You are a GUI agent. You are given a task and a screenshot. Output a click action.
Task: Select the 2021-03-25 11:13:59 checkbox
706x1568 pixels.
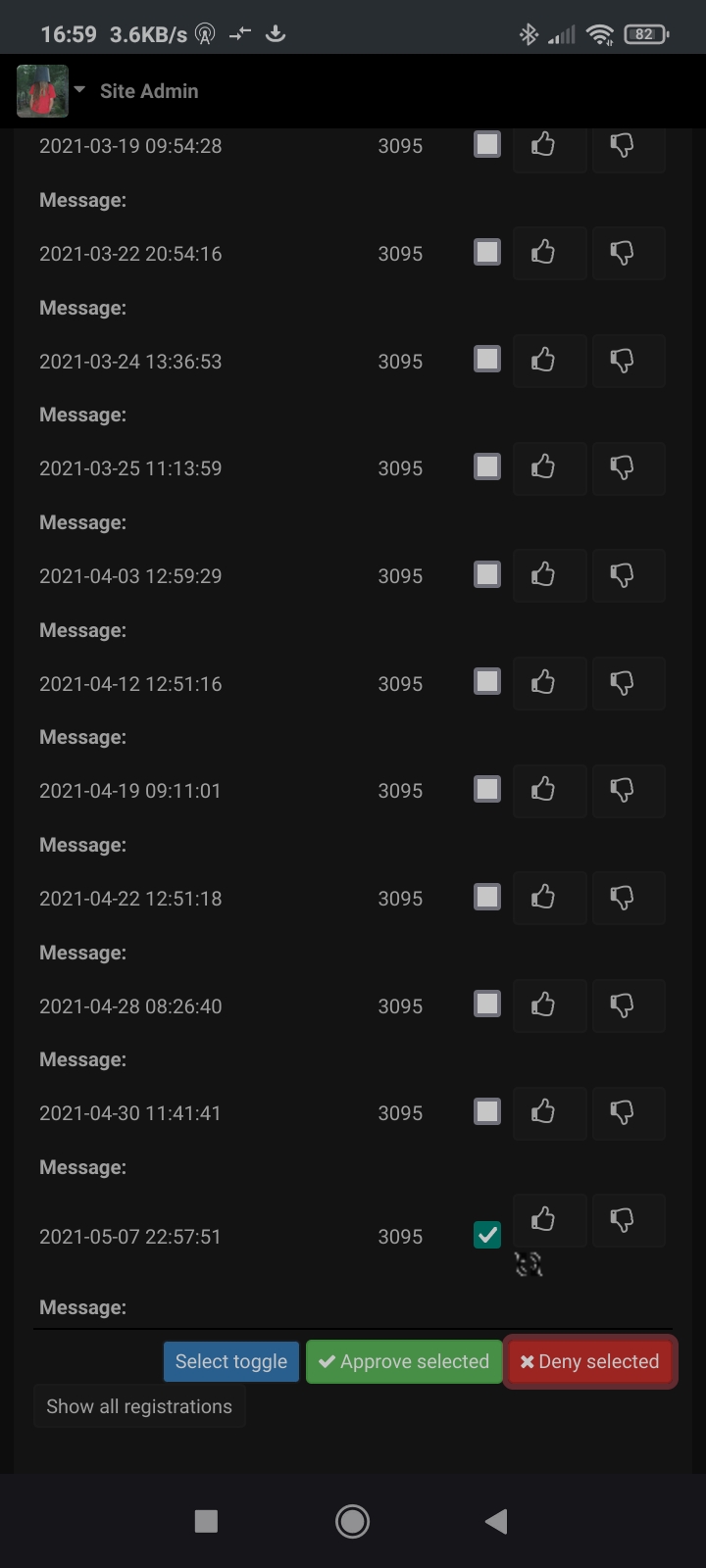487,466
